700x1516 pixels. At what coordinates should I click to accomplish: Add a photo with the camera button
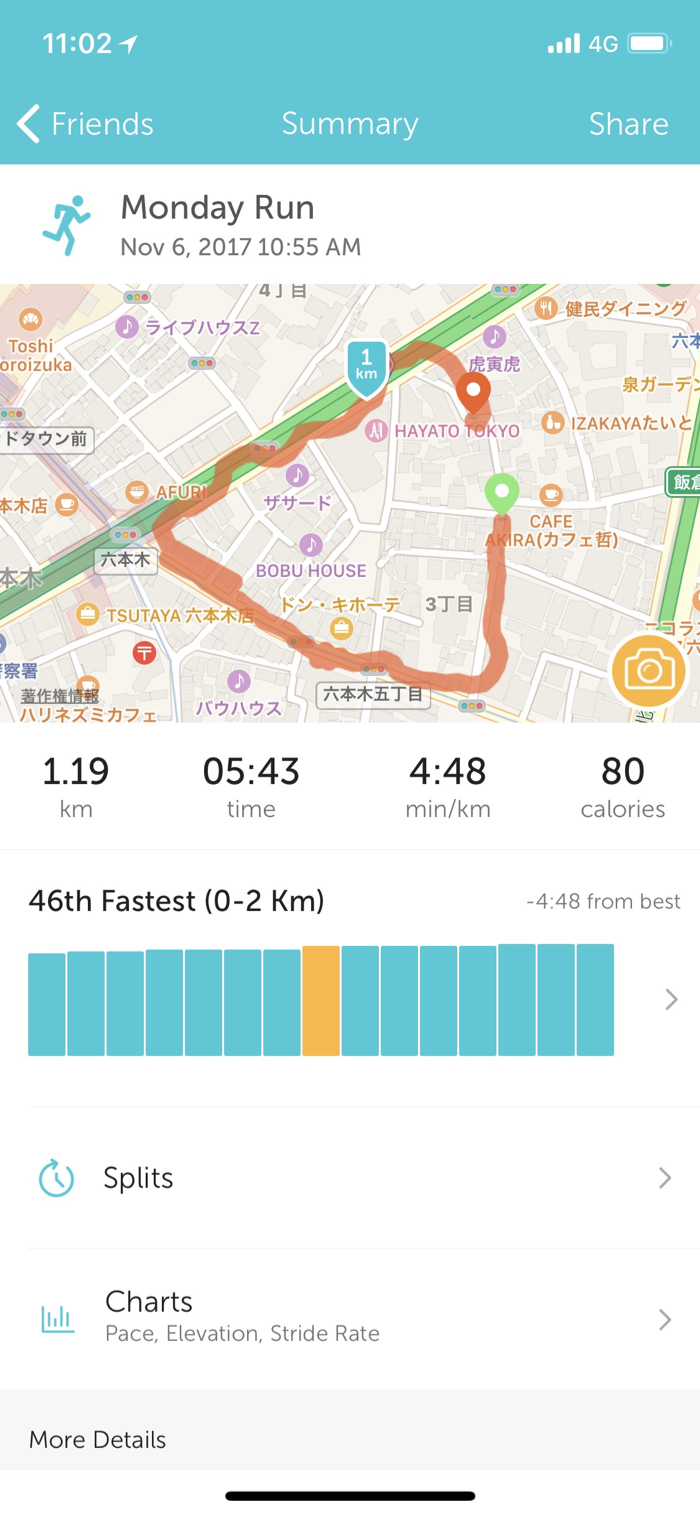pyautogui.click(x=649, y=670)
